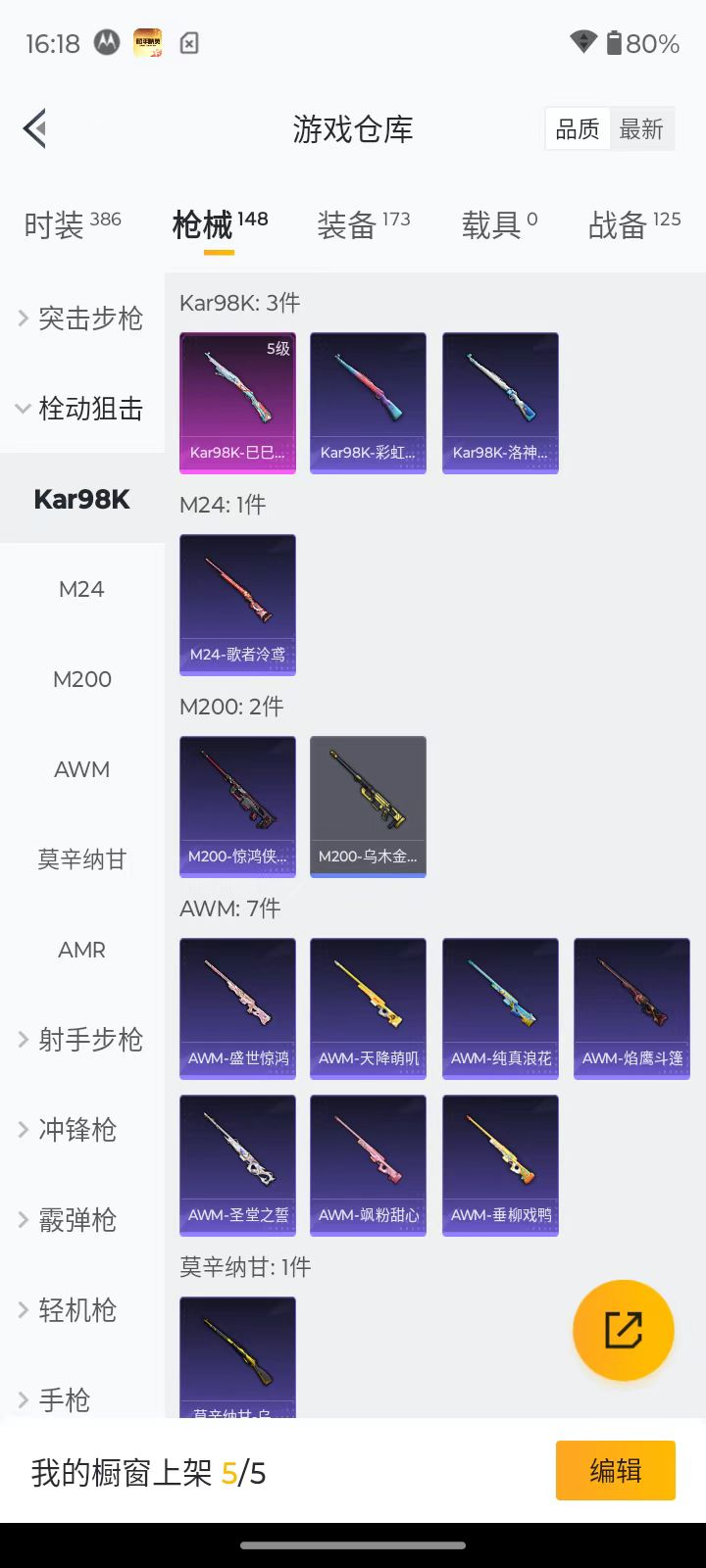Expand the 射手步枪 category

point(82,1039)
